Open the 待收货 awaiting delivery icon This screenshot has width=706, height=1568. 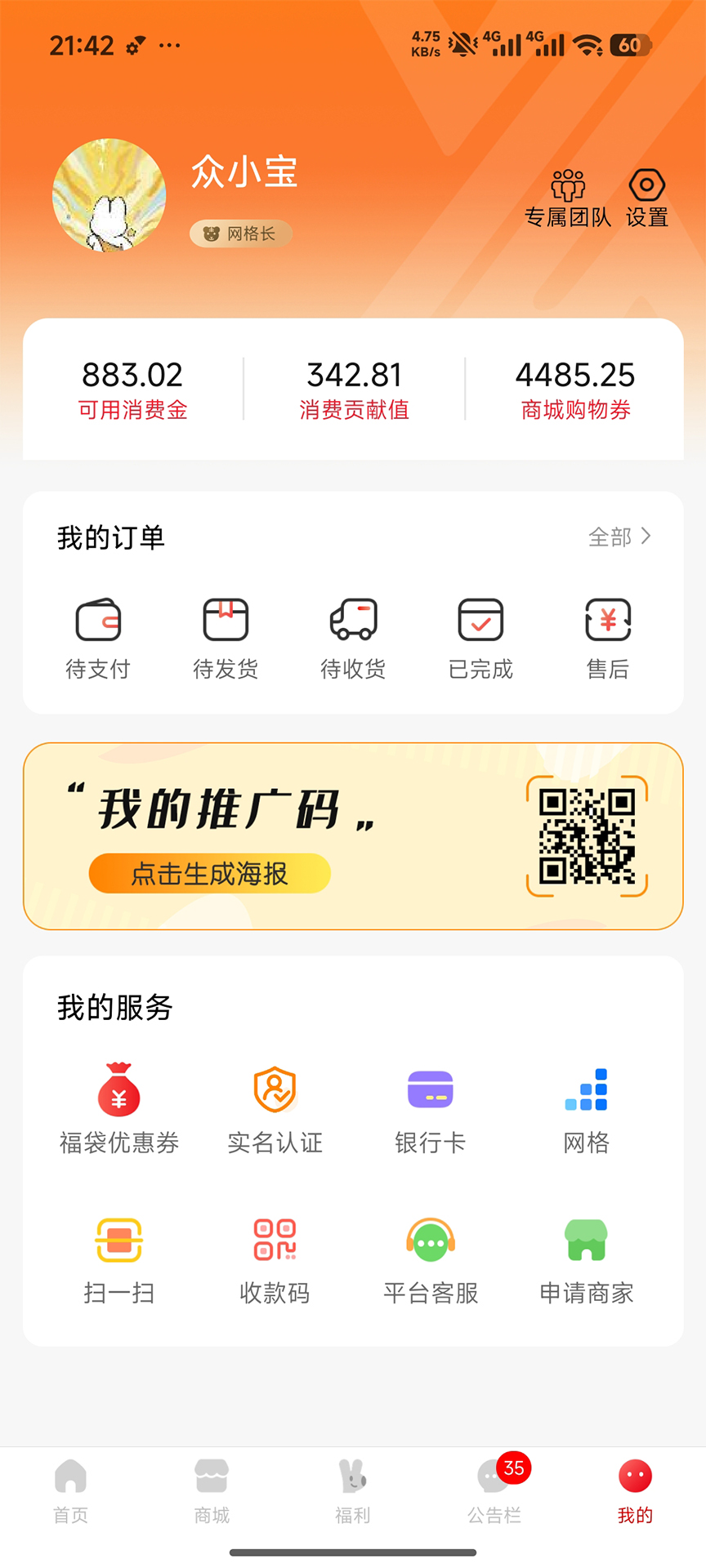click(x=353, y=636)
